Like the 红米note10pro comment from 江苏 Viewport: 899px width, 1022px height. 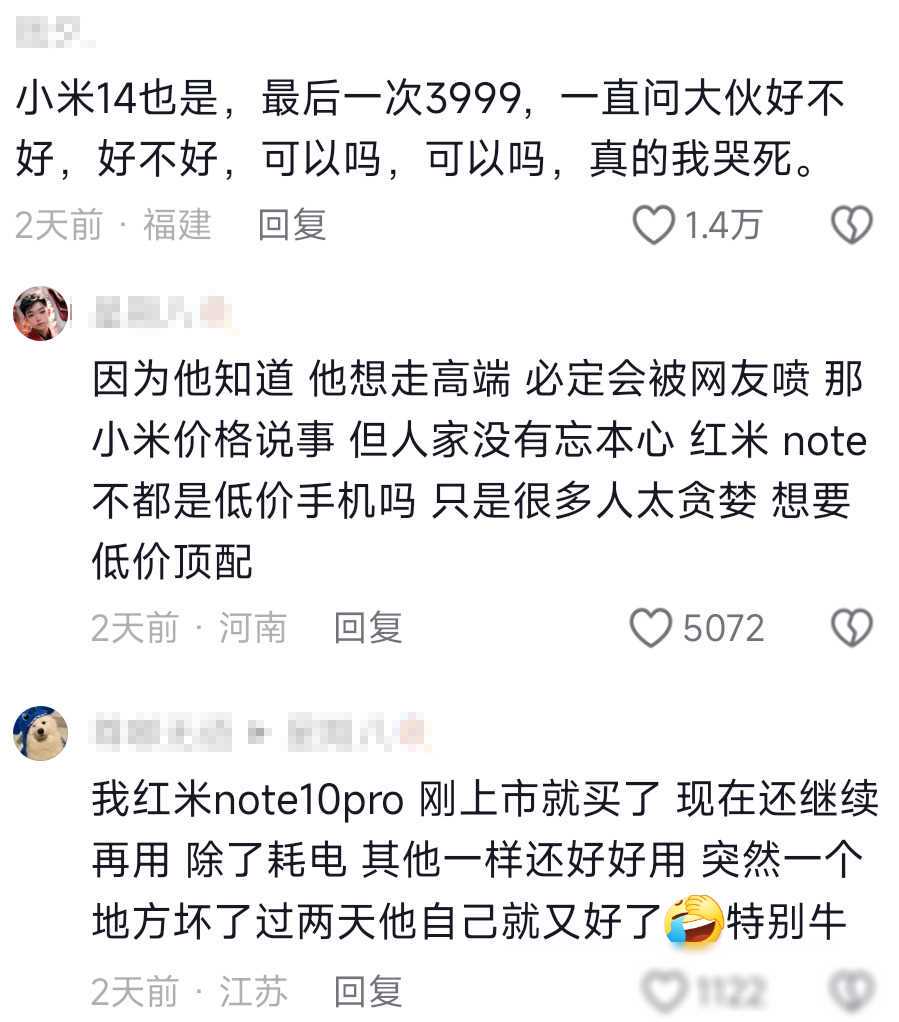(664, 991)
